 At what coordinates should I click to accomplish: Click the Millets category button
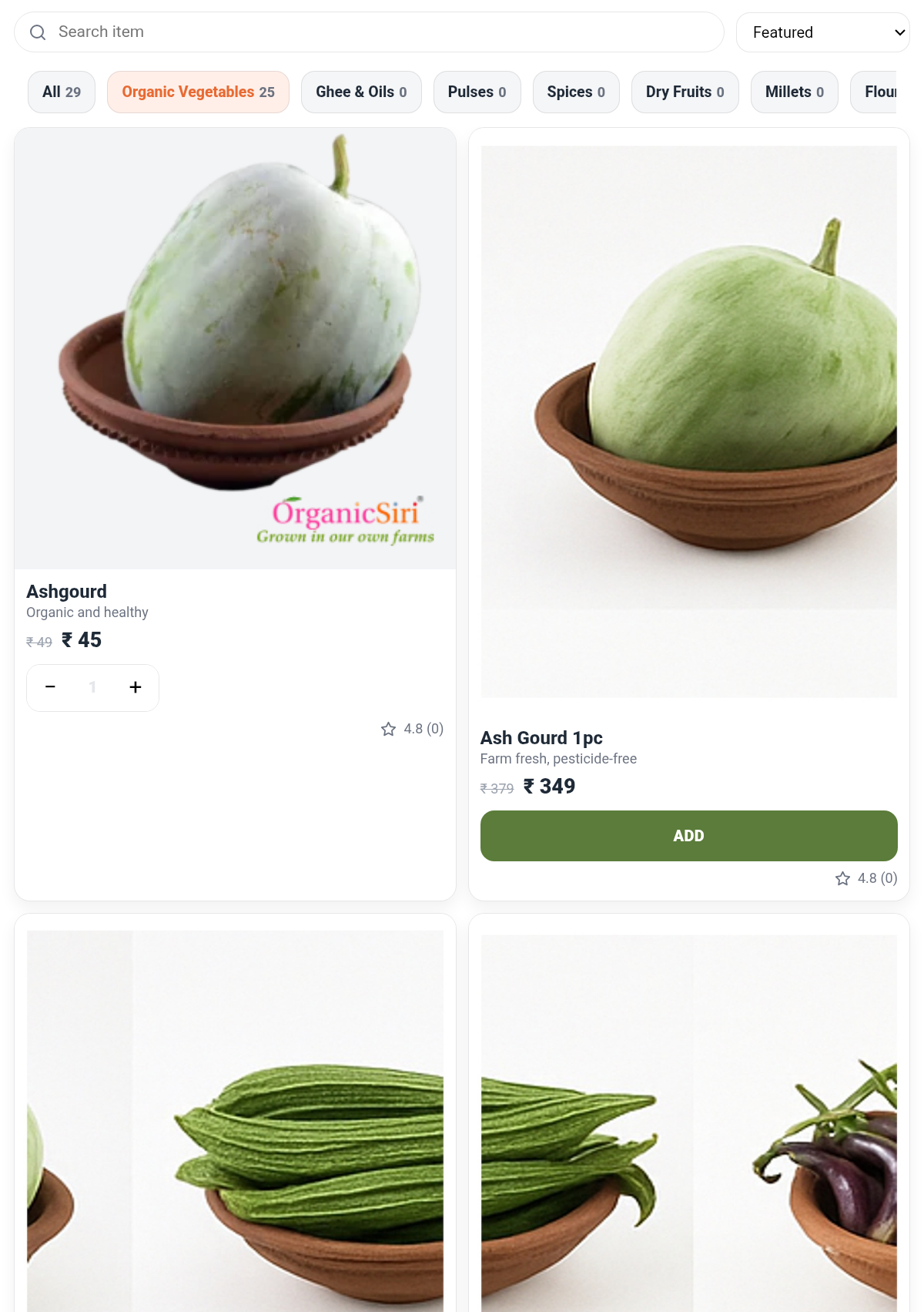point(794,92)
